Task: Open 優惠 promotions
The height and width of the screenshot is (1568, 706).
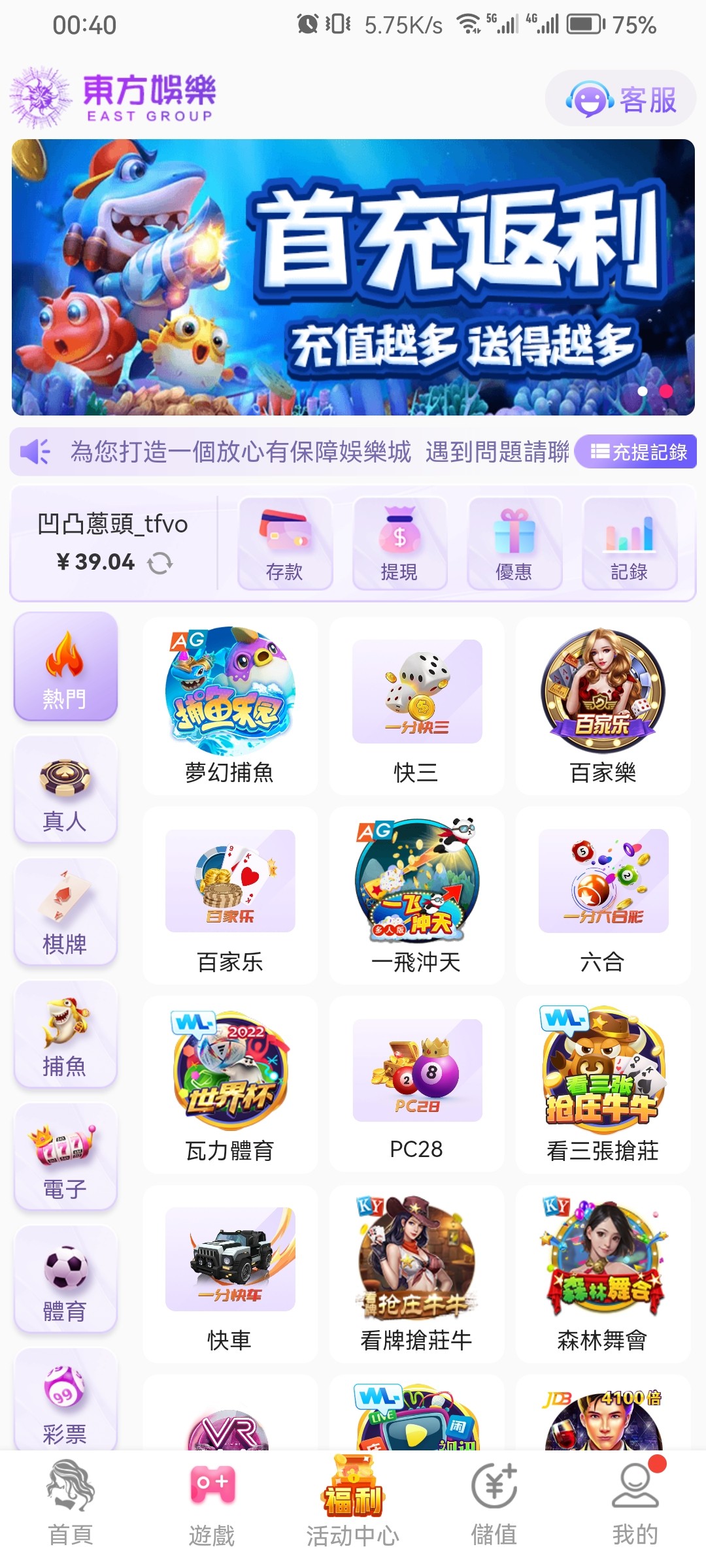Action: 514,544
